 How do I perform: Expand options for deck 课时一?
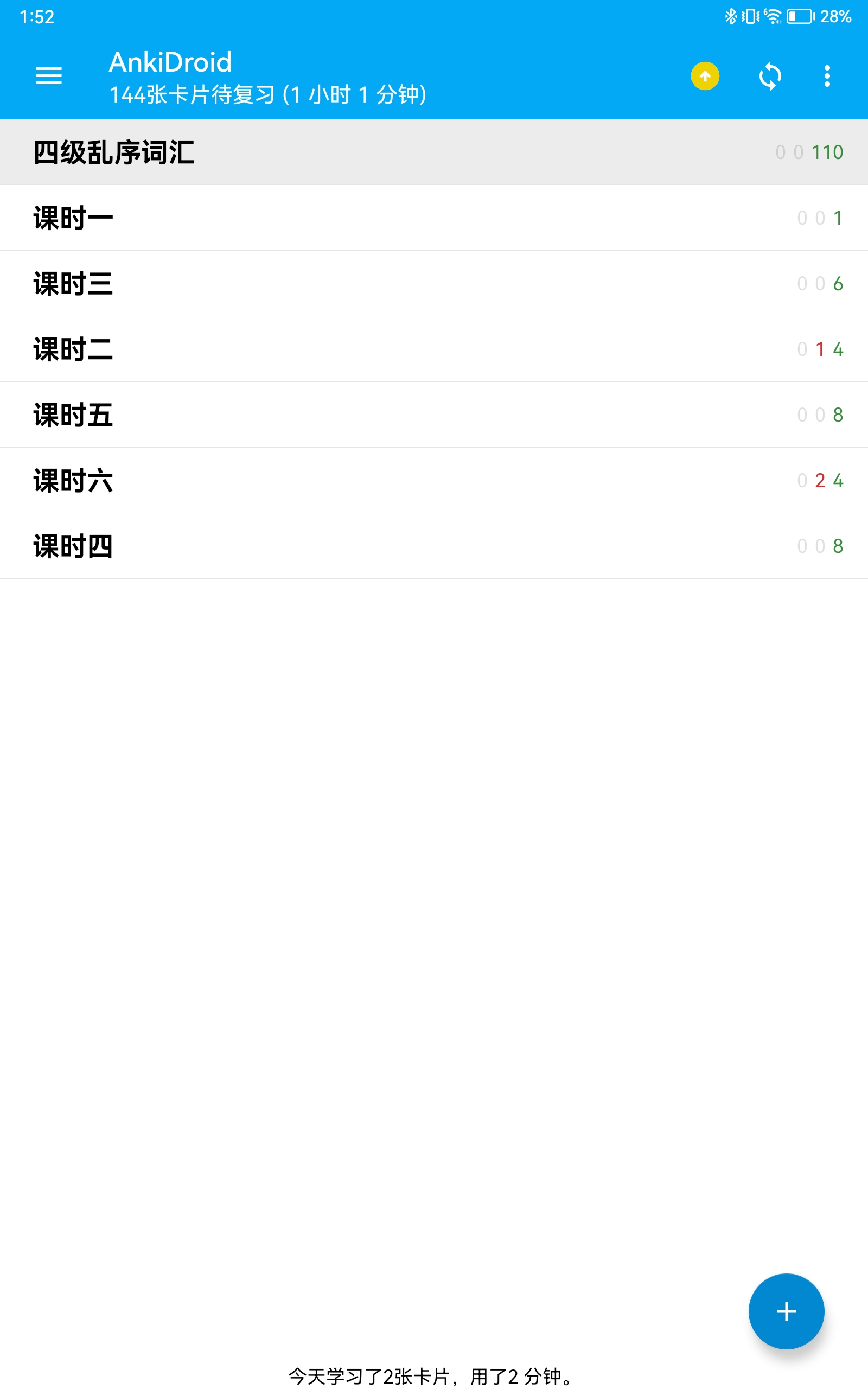point(72,218)
